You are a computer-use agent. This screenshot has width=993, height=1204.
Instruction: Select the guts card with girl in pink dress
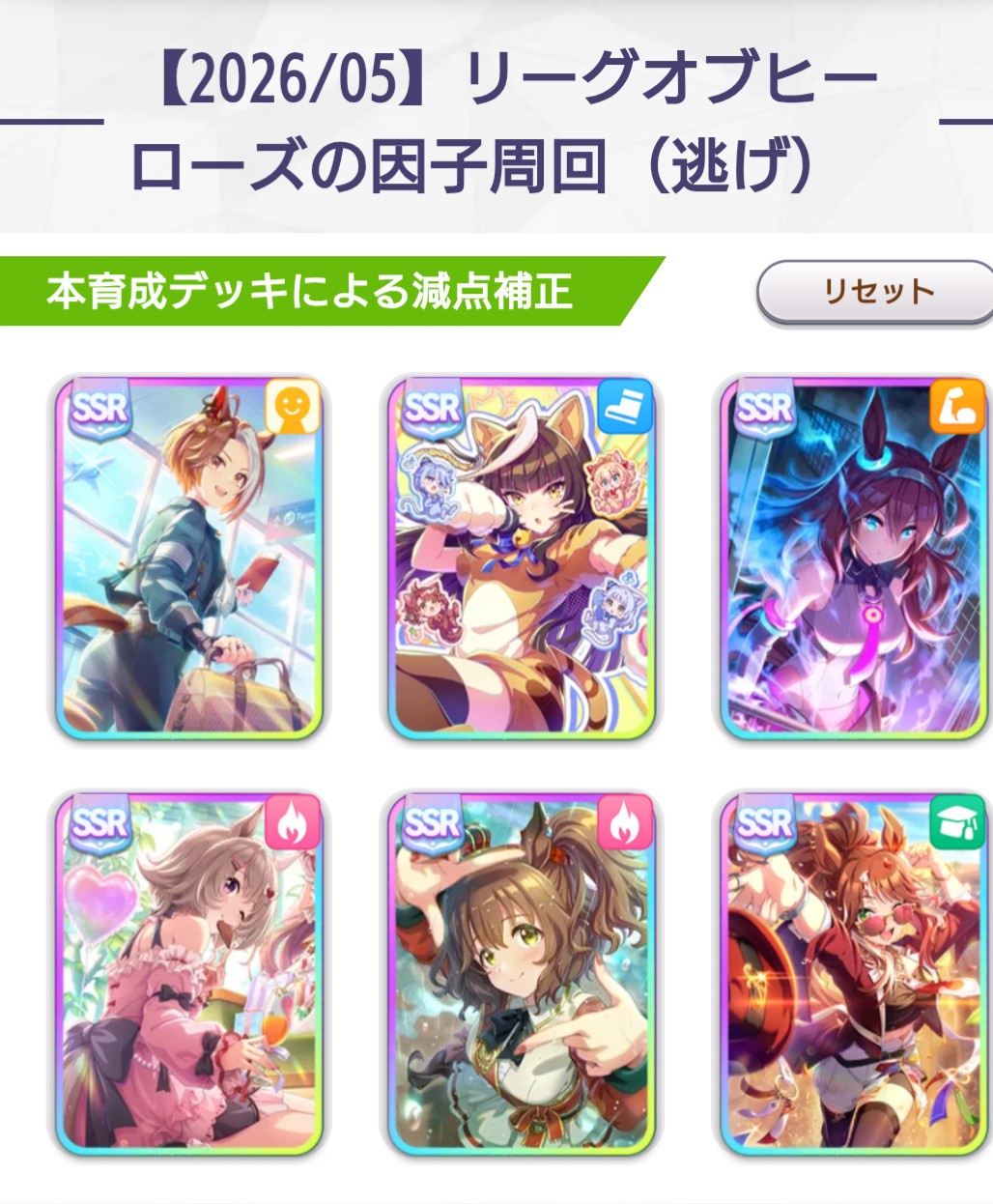189,972
